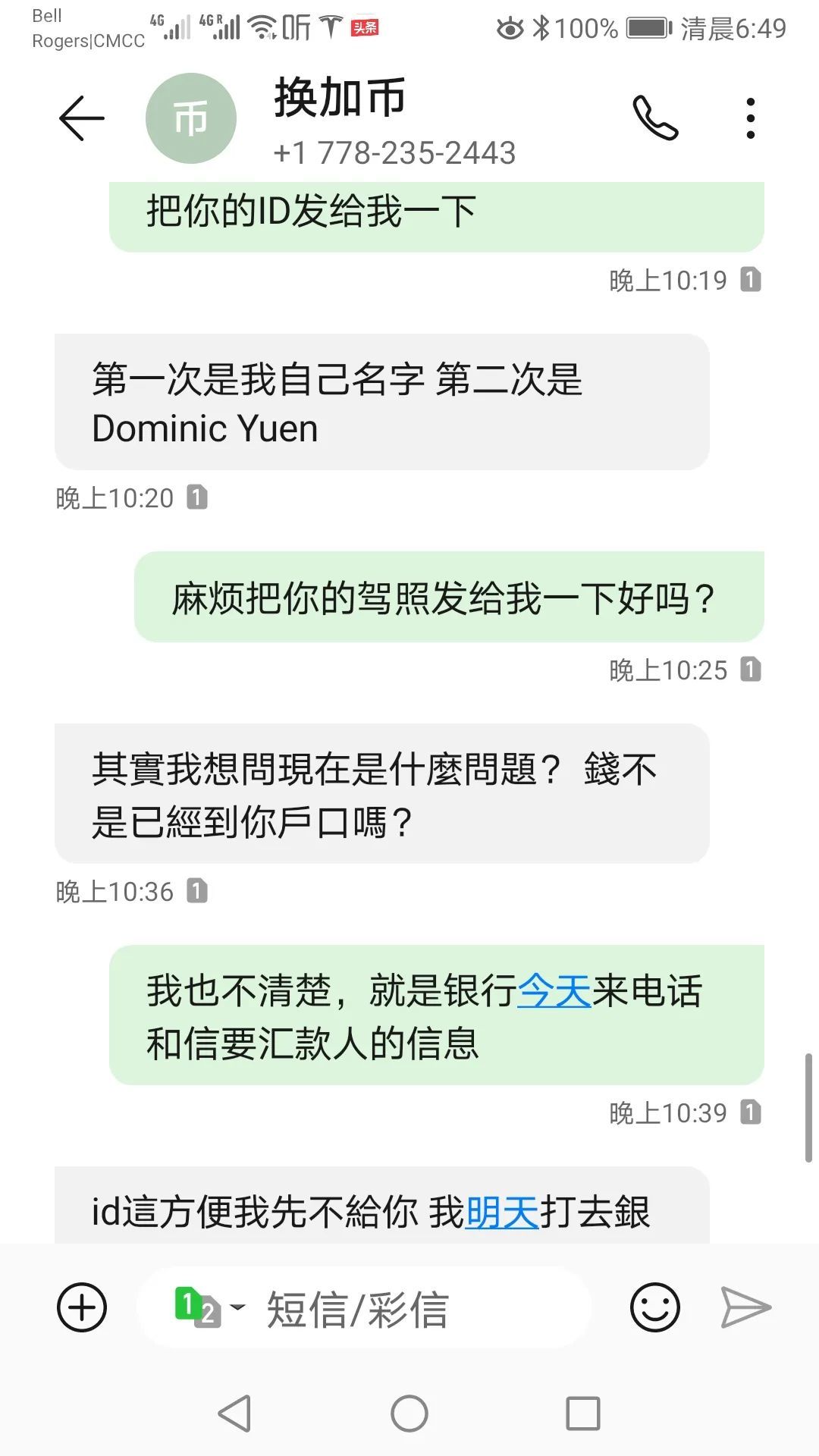The width and height of the screenshot is (819, 1456).
Task: Call 换加币 with the phone icon
Action: pos(655,118)
